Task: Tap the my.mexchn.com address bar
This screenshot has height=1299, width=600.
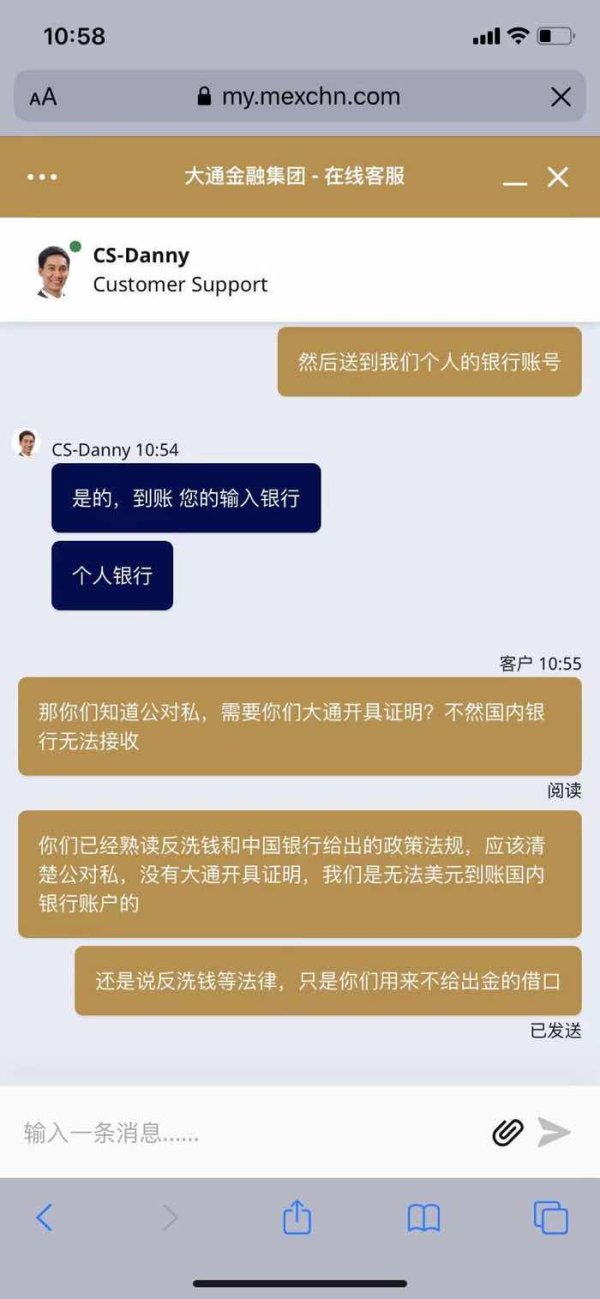Action: click(x=300, y=97)
